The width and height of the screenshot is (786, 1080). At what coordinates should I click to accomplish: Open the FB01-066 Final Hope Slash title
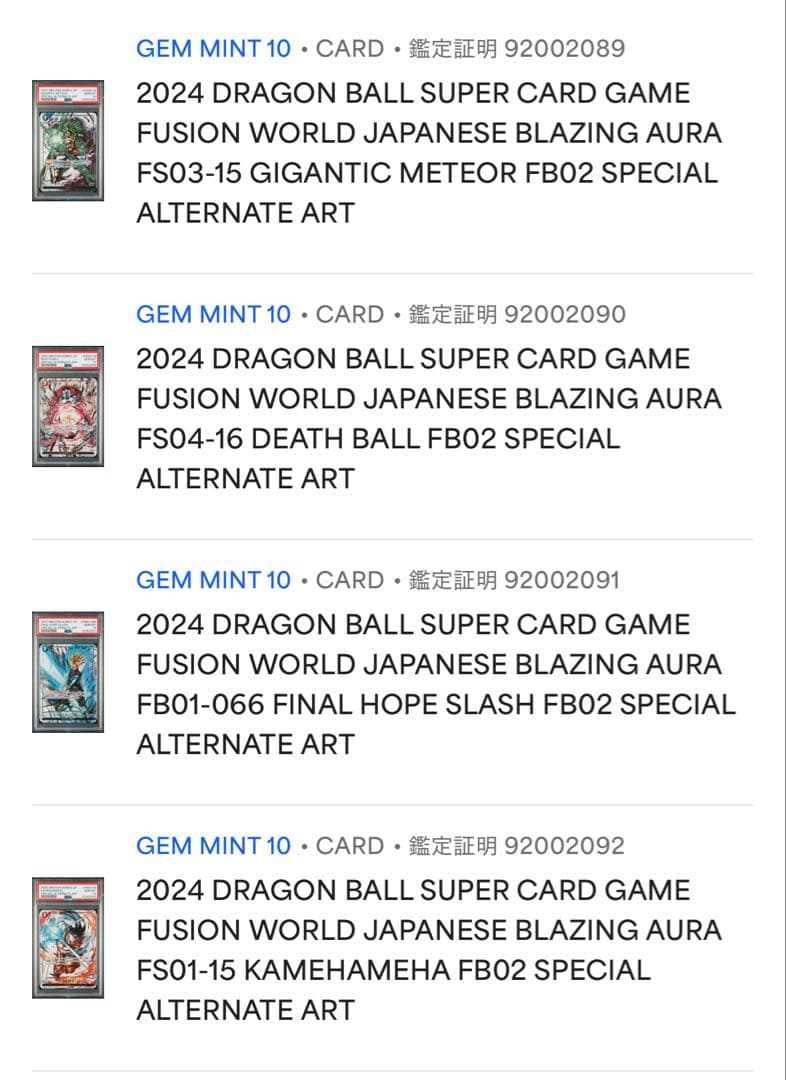420,684
